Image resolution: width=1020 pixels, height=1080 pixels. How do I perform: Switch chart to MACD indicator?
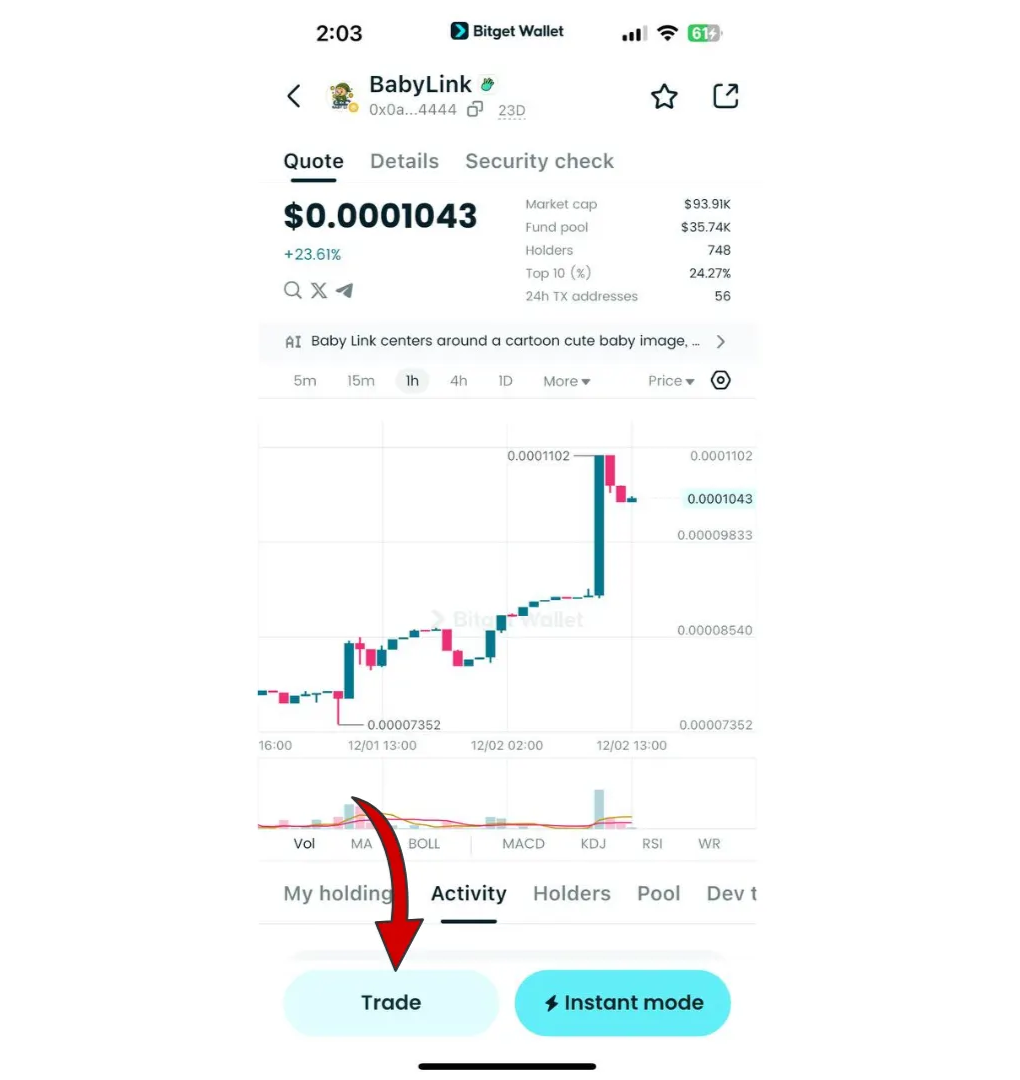(523, 843)
